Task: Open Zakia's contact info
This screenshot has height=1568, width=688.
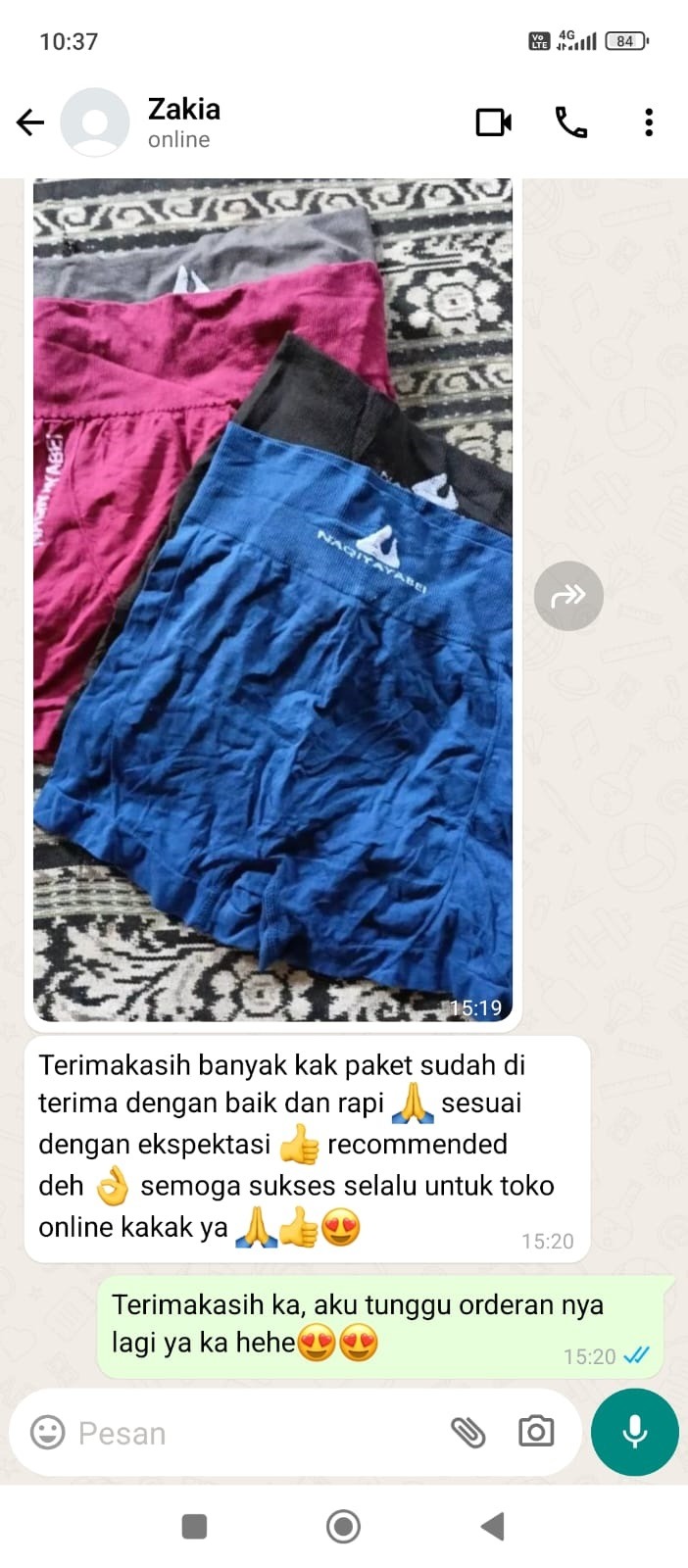Action: click(184, 122)
